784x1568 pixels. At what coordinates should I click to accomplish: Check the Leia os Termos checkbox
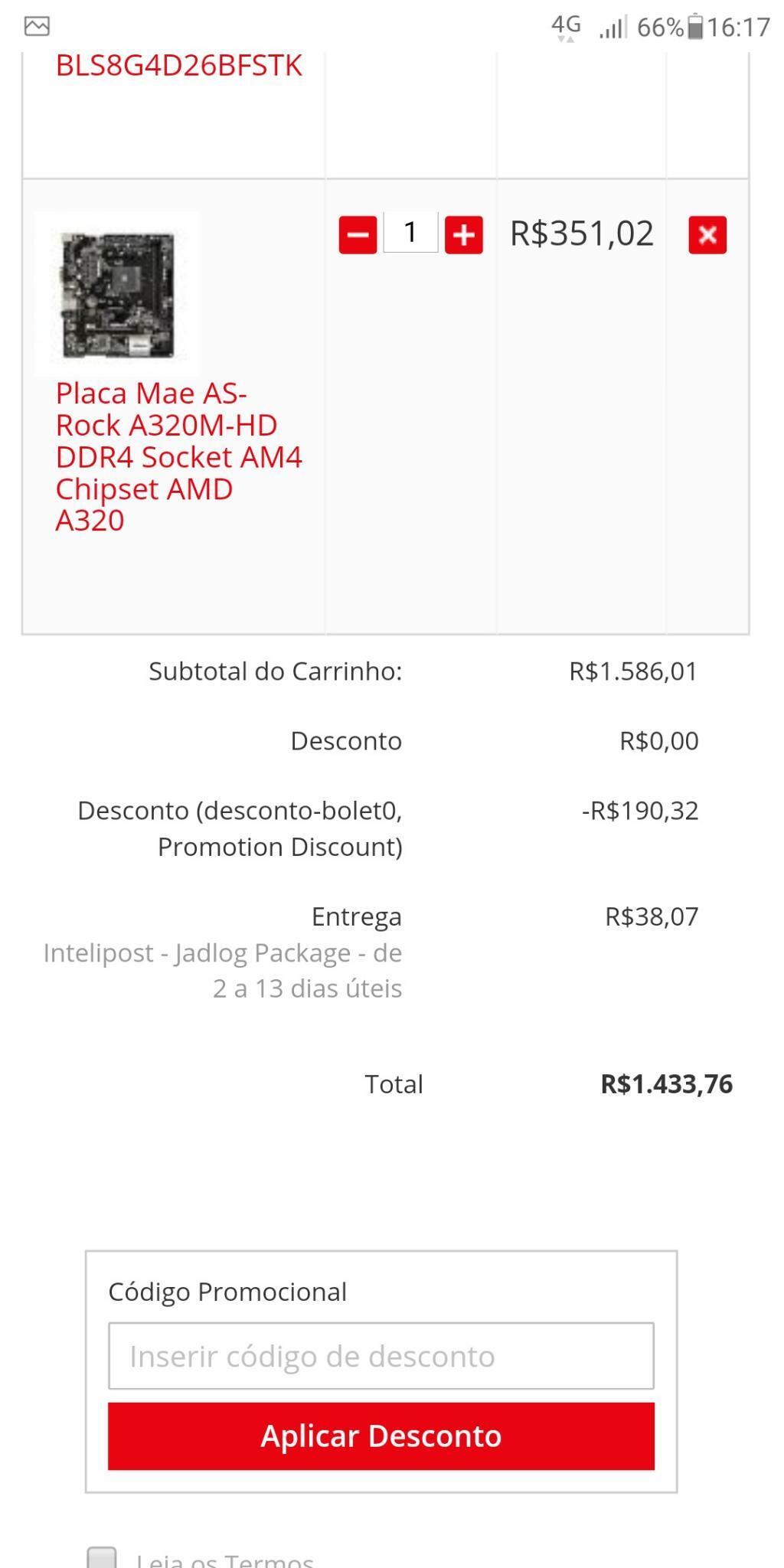click(102, 1557)
